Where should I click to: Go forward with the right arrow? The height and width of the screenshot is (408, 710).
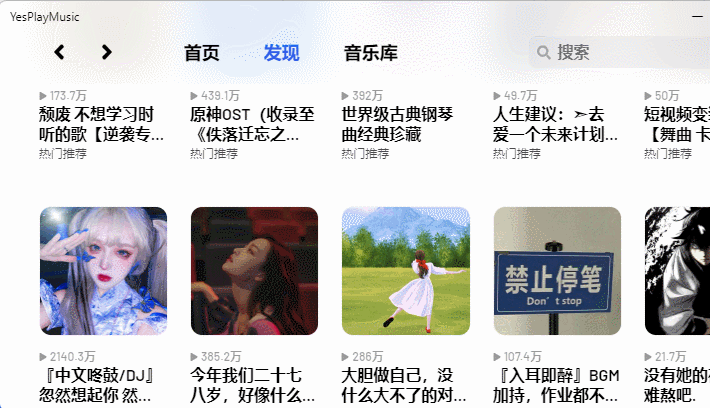107,53
